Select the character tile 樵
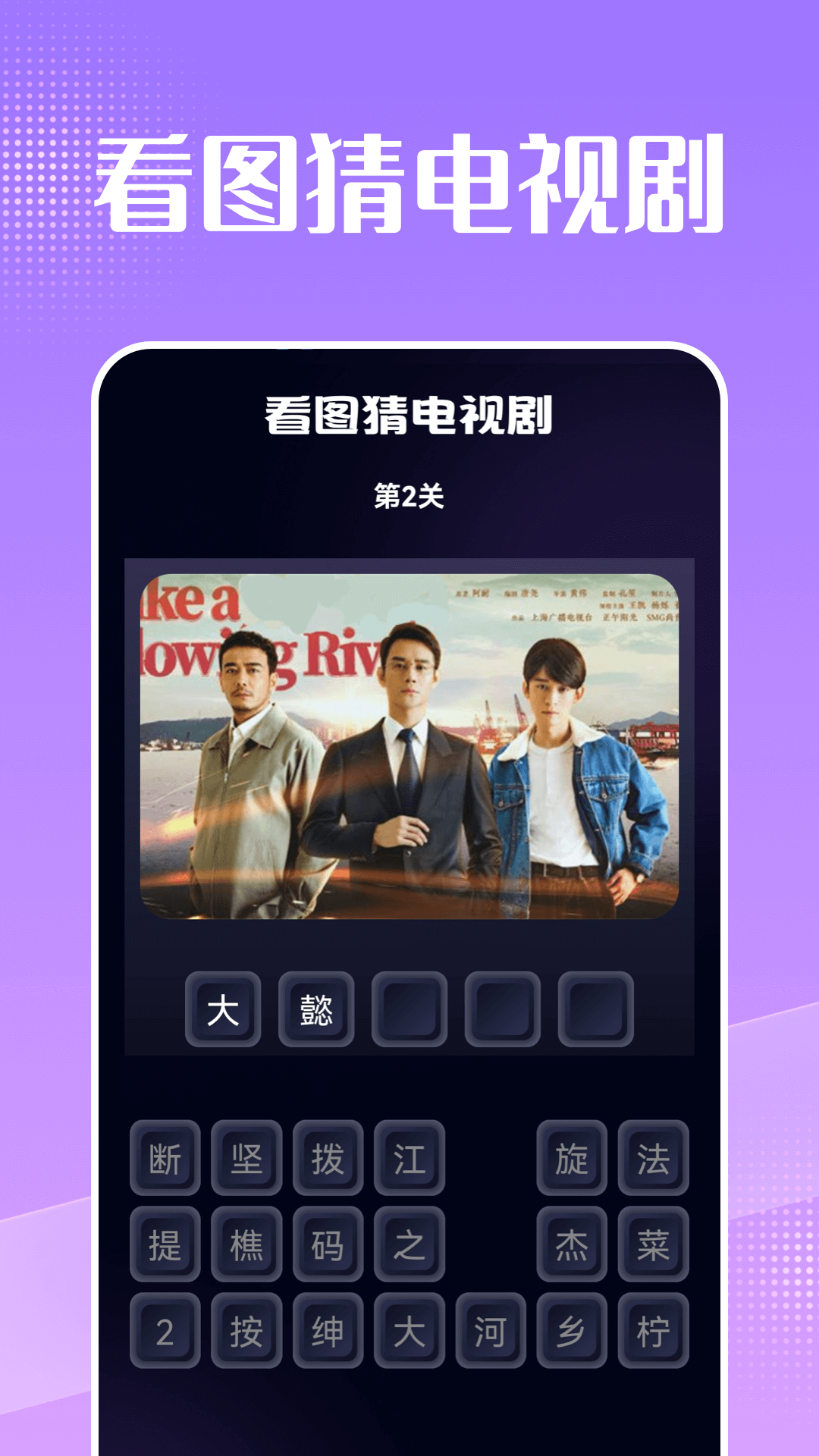Screen dimensions: 819x1456 coord(246,1244)
